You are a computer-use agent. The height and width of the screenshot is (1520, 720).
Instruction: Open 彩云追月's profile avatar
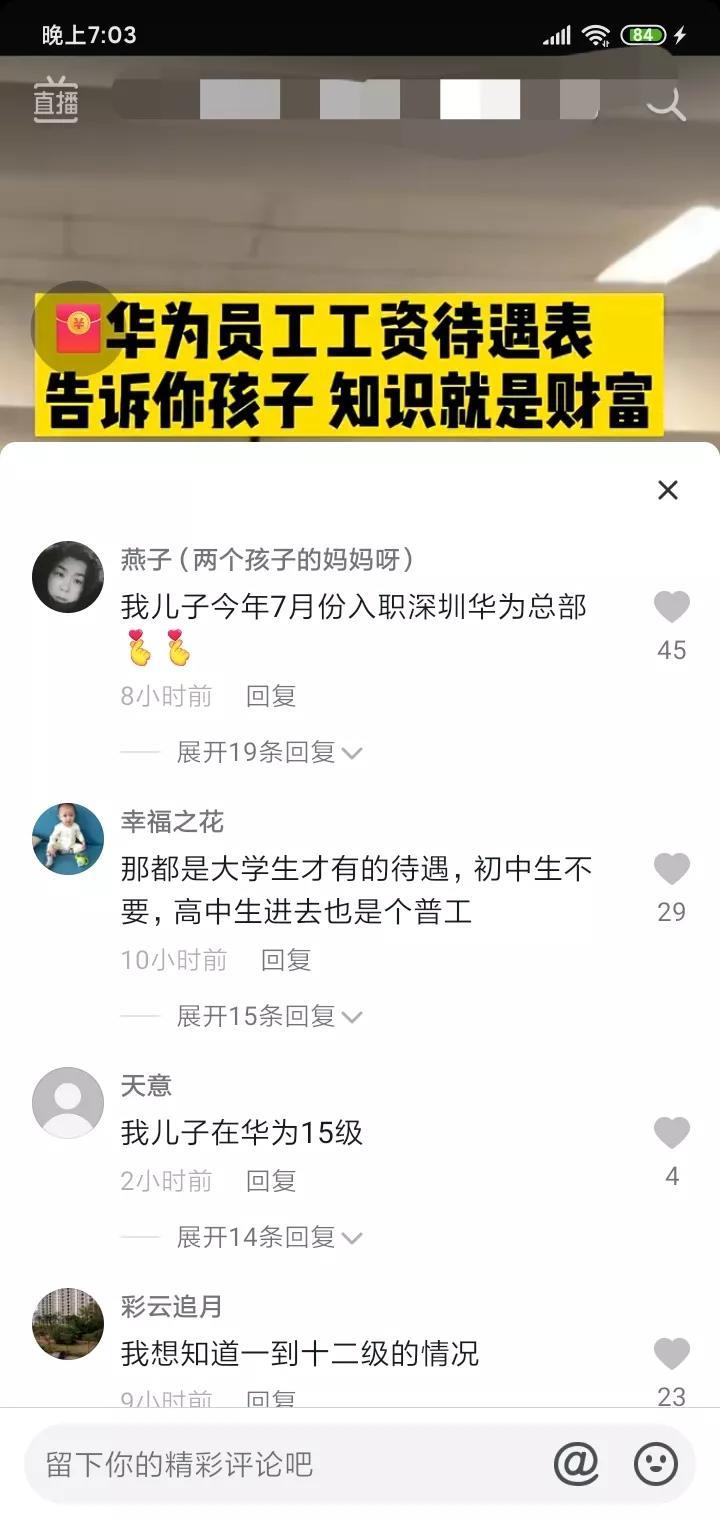click(68, 1324)
